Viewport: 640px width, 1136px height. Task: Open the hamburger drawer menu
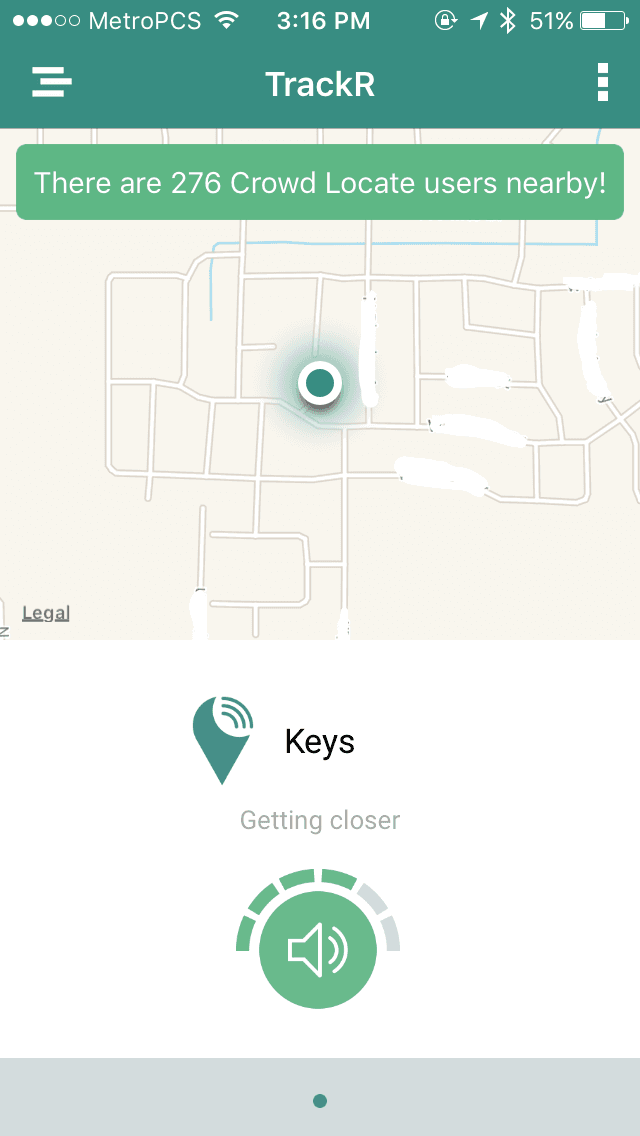tap(51, 82)
